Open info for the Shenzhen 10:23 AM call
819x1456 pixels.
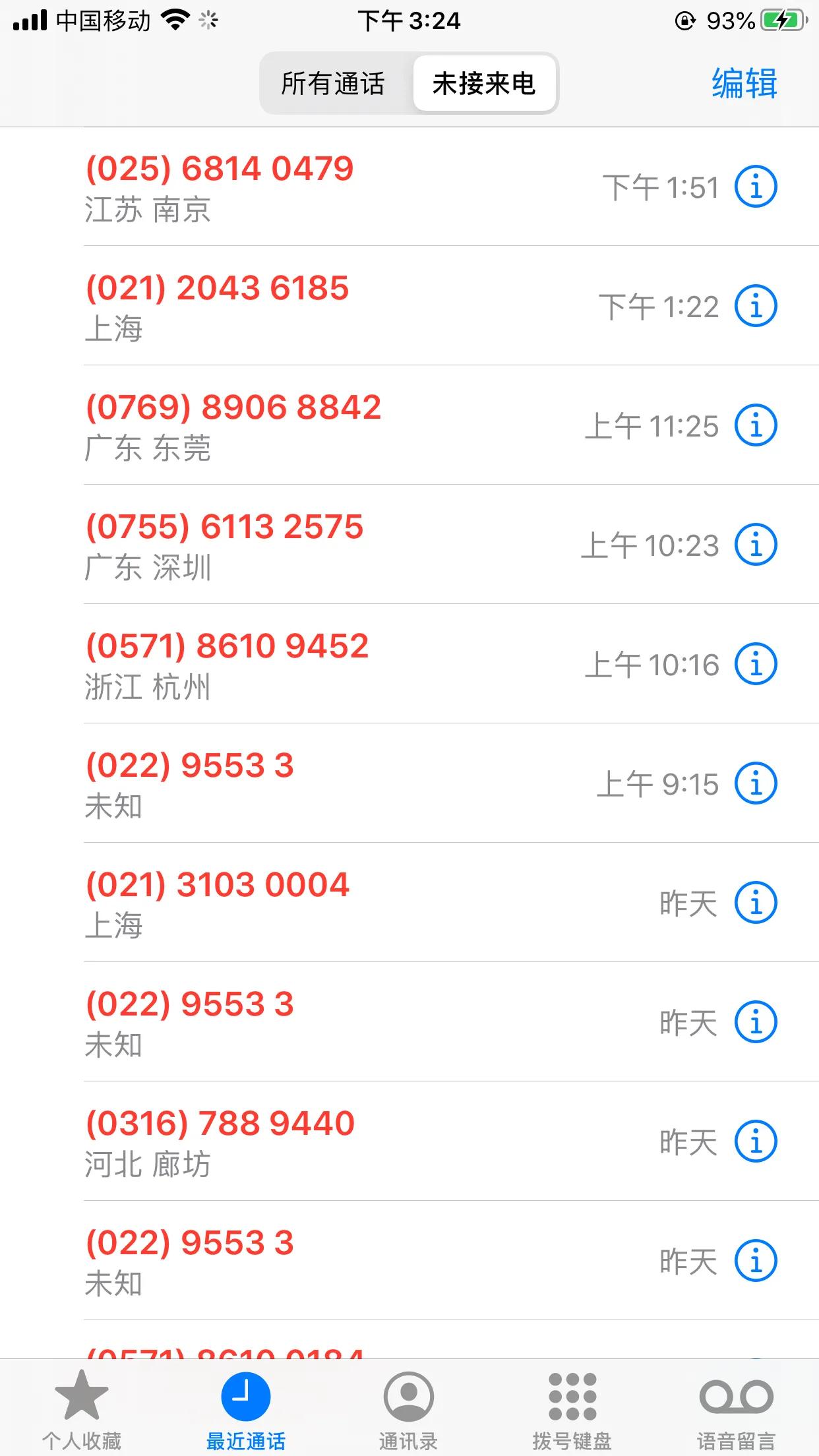[x=756, y=545]
